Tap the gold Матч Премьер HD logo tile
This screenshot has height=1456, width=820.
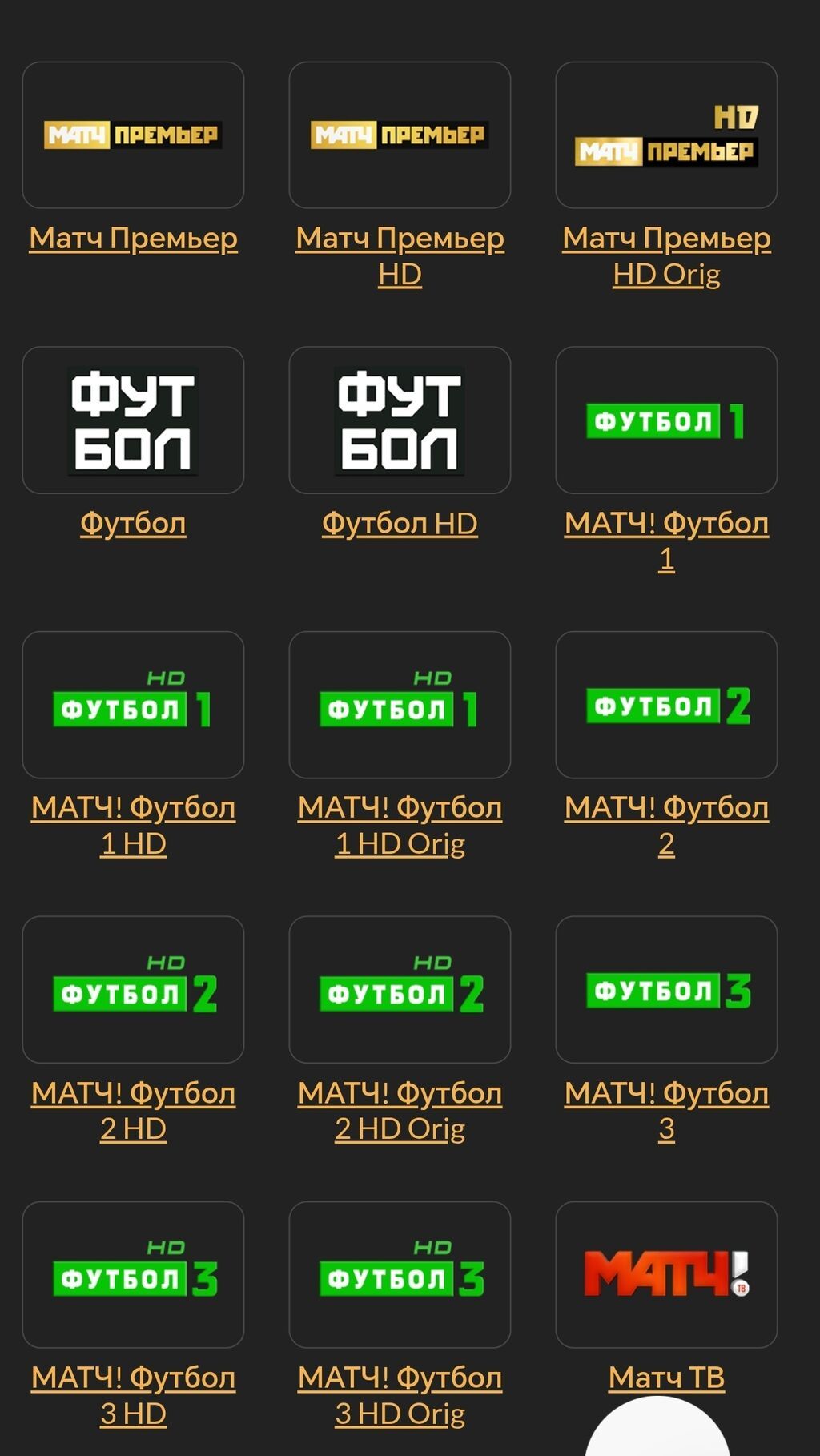[x=400, y=135]
